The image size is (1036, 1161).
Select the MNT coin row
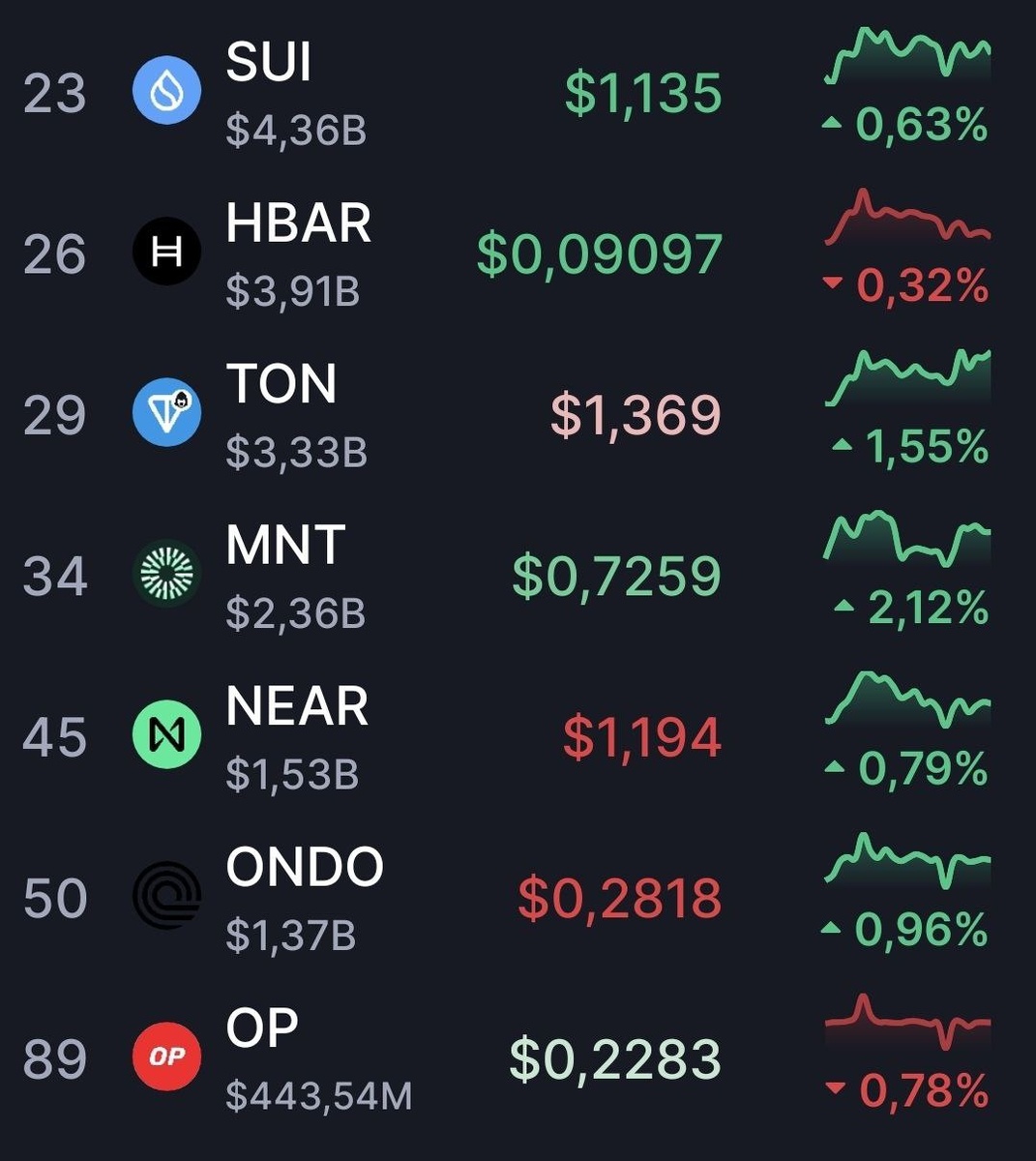[x=285, y=546]
